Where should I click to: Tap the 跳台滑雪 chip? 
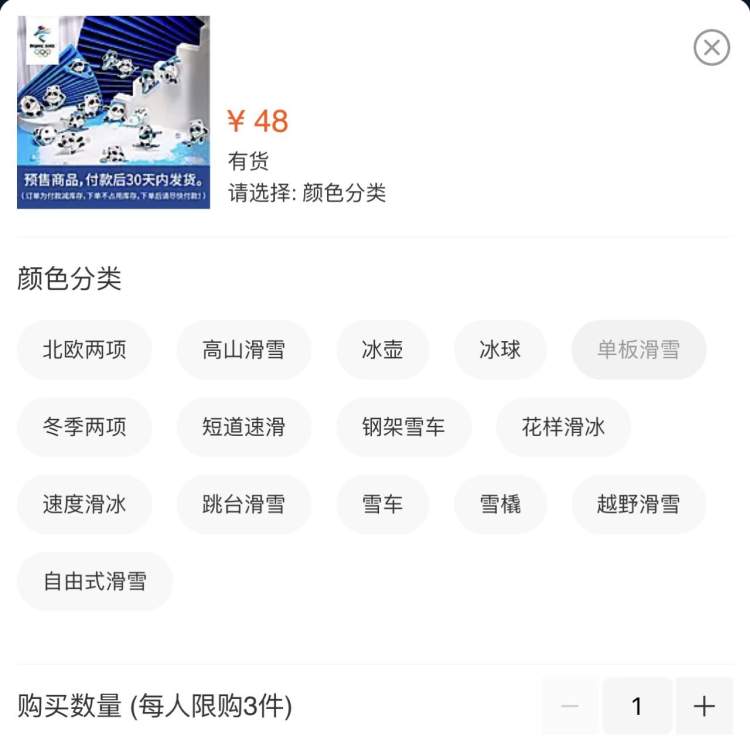pos(243,504)
